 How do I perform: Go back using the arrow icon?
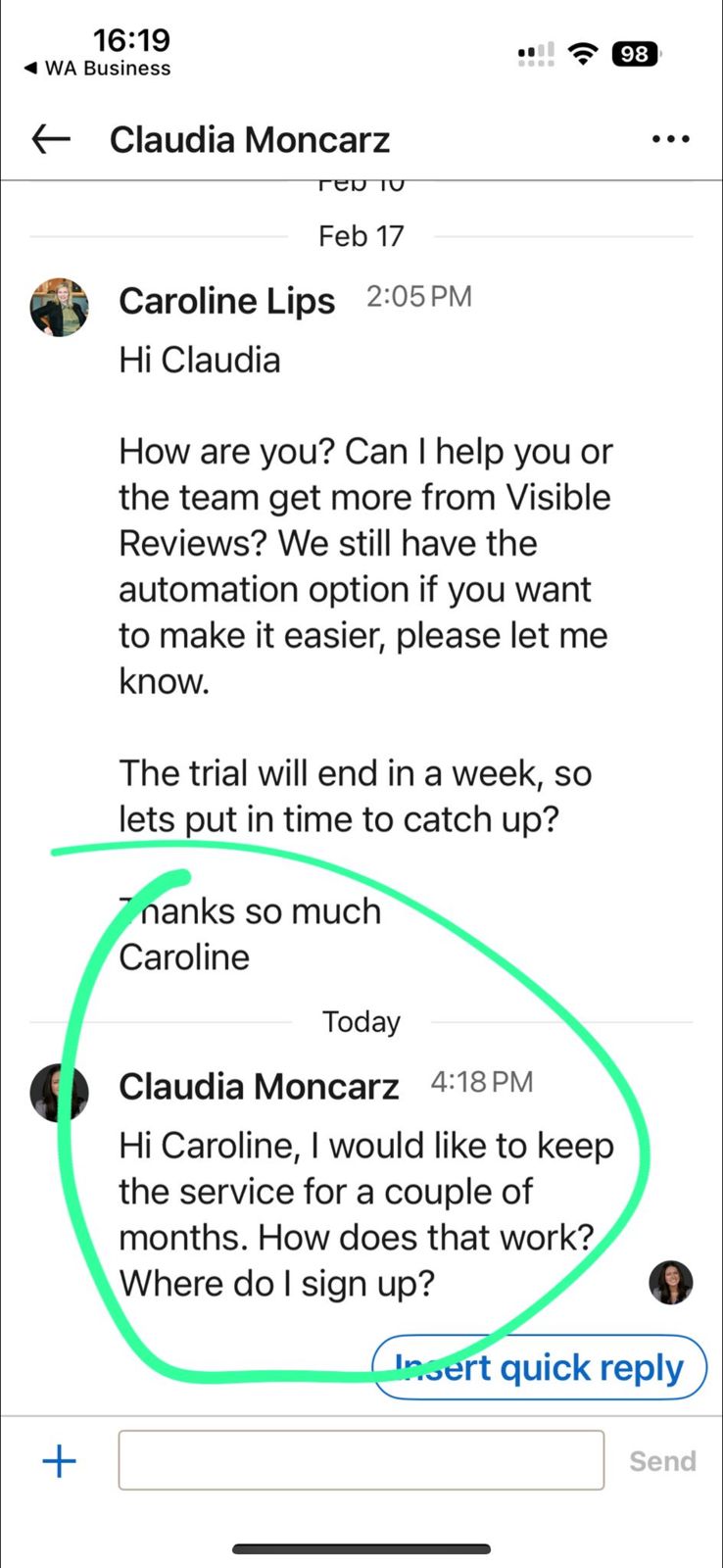point(51,139)
